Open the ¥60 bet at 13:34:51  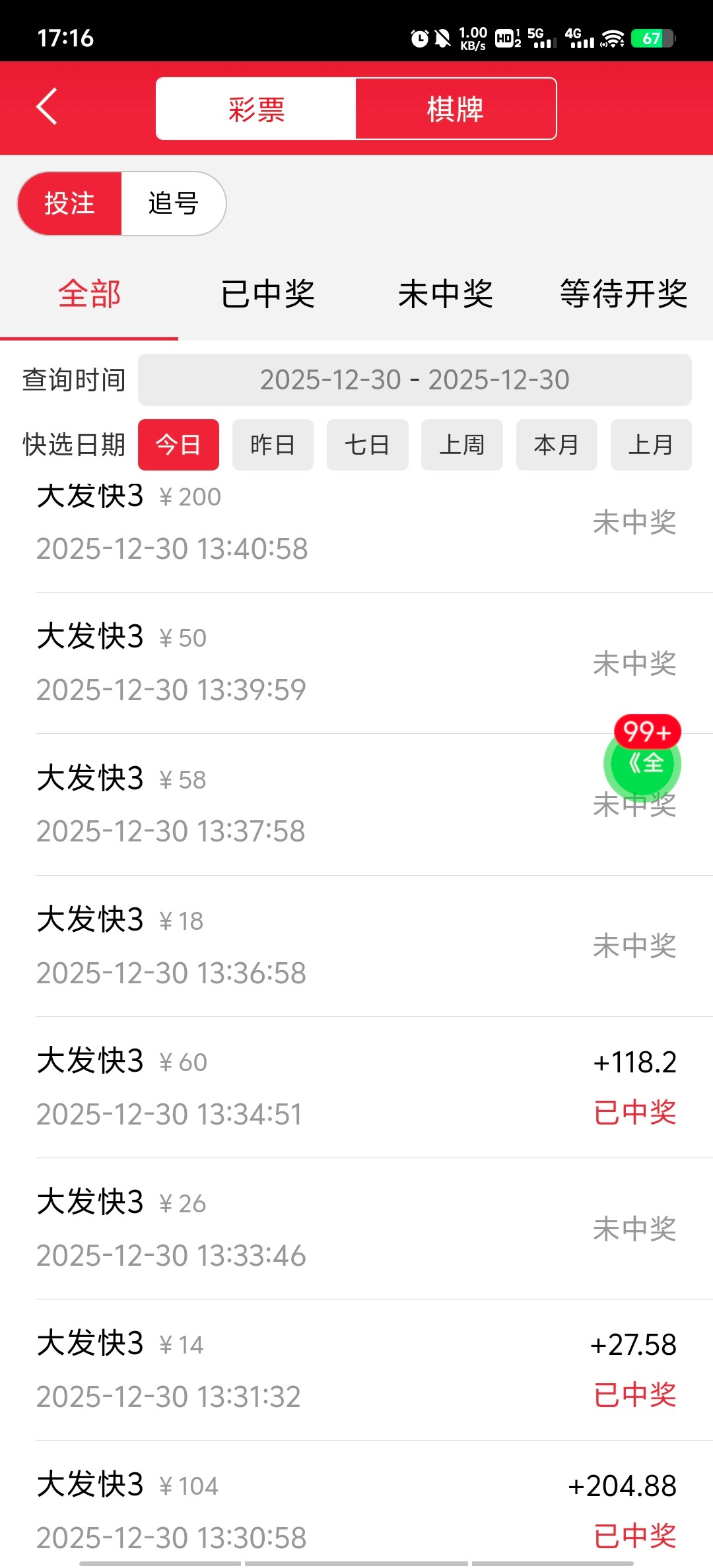point(356,1087)
